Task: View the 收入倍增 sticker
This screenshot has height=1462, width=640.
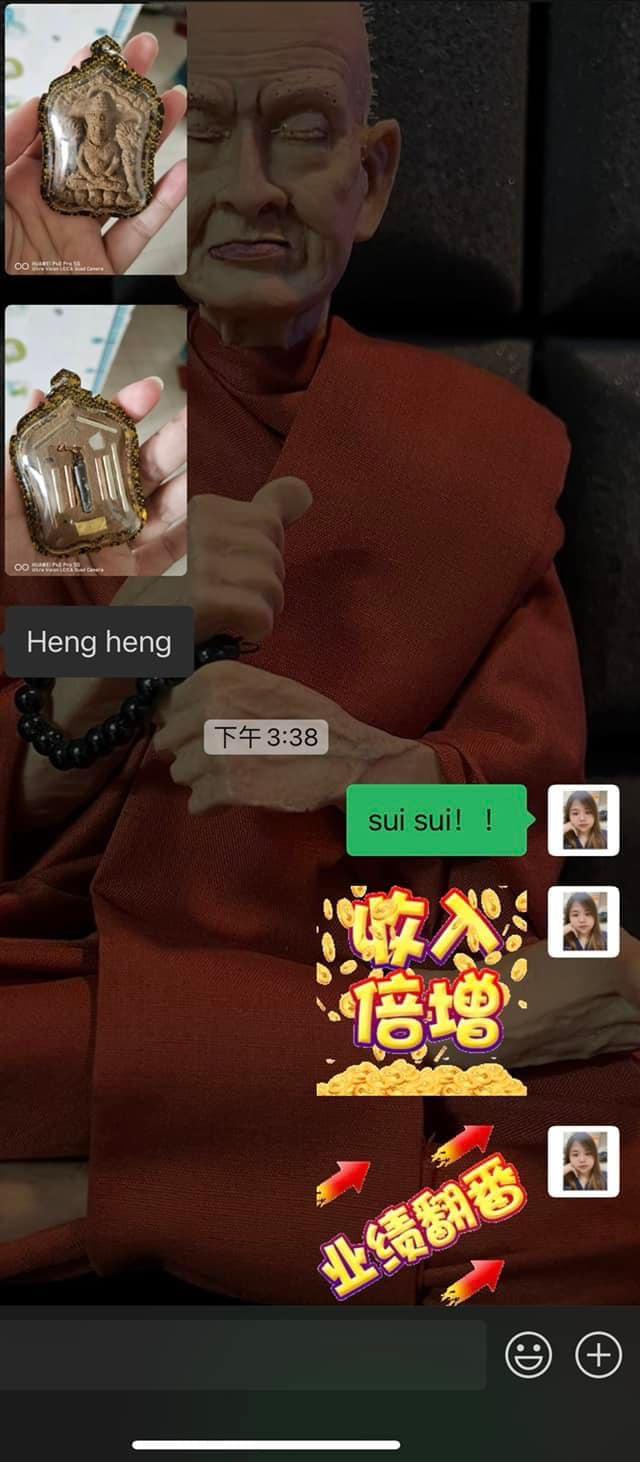Action: coord(421,991)
